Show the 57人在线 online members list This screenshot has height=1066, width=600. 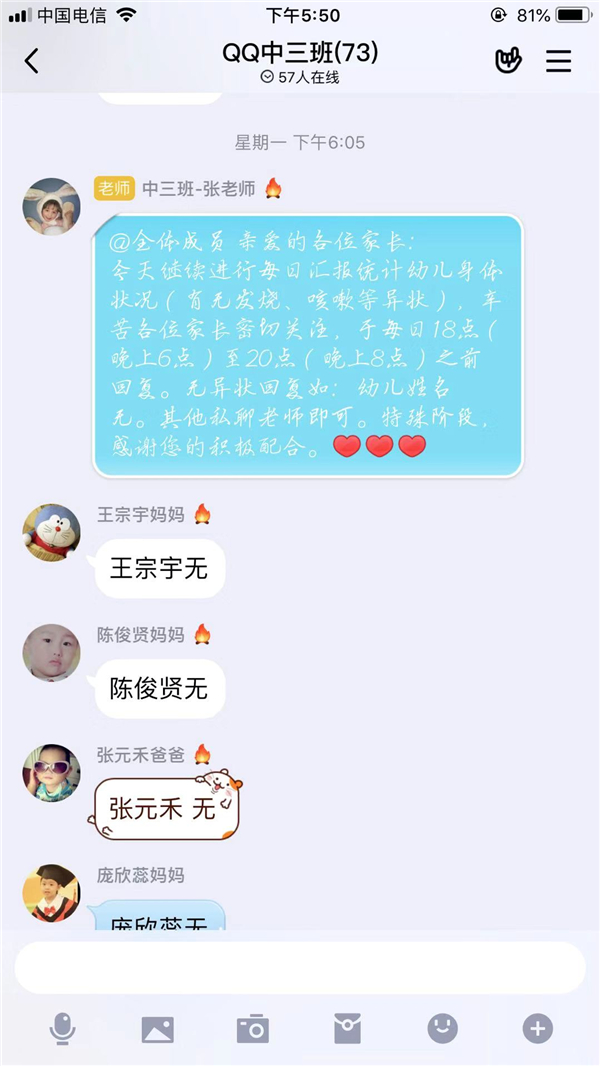click(x=300, y=77)
